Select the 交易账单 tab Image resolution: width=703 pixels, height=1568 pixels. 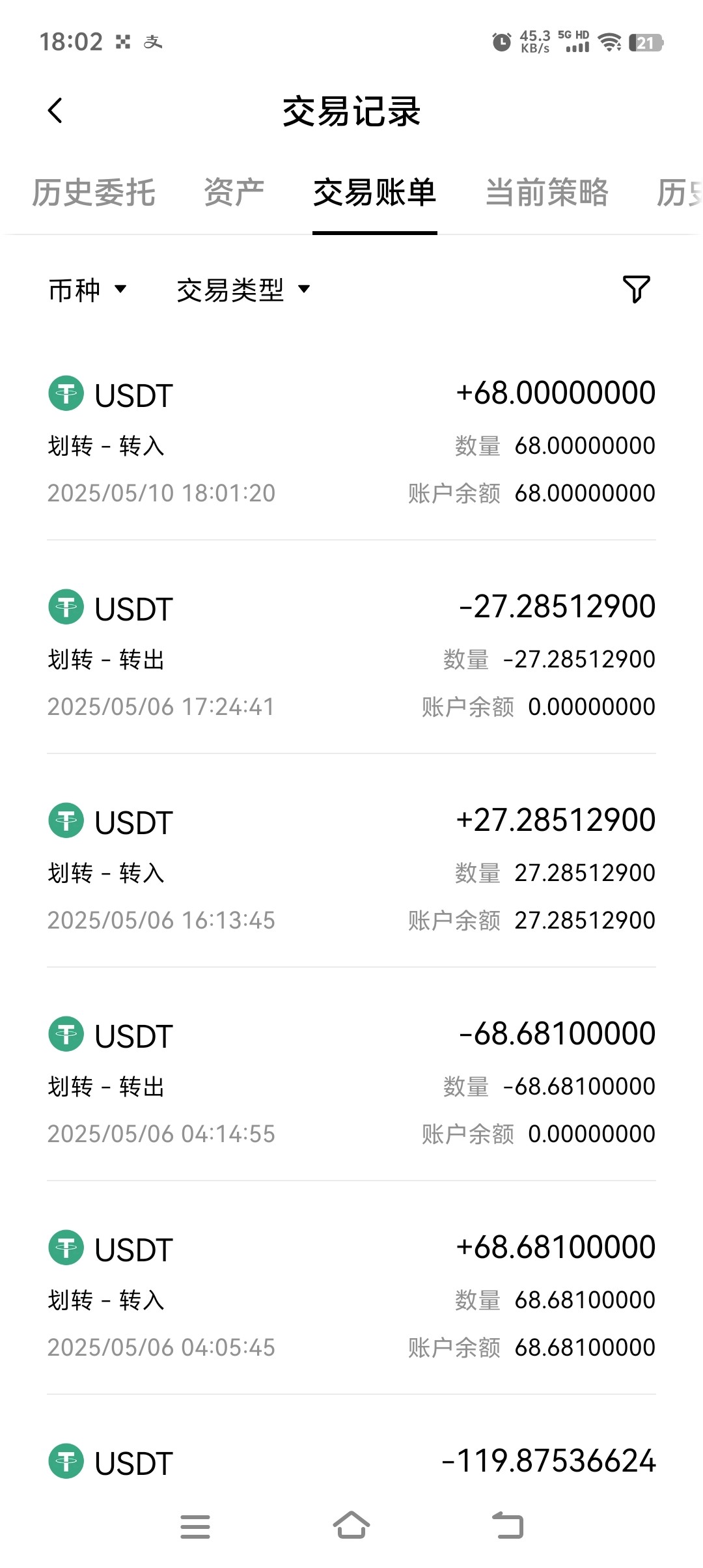tap(374, 193)
